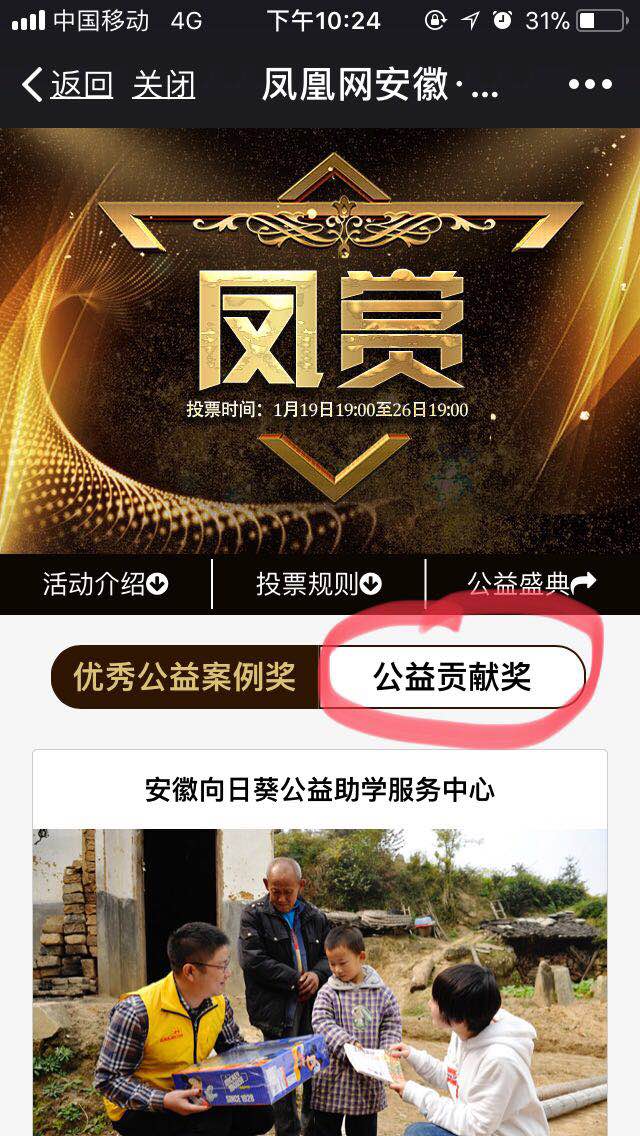
Task: Expand 活动介绍 section
Action: 105,584
